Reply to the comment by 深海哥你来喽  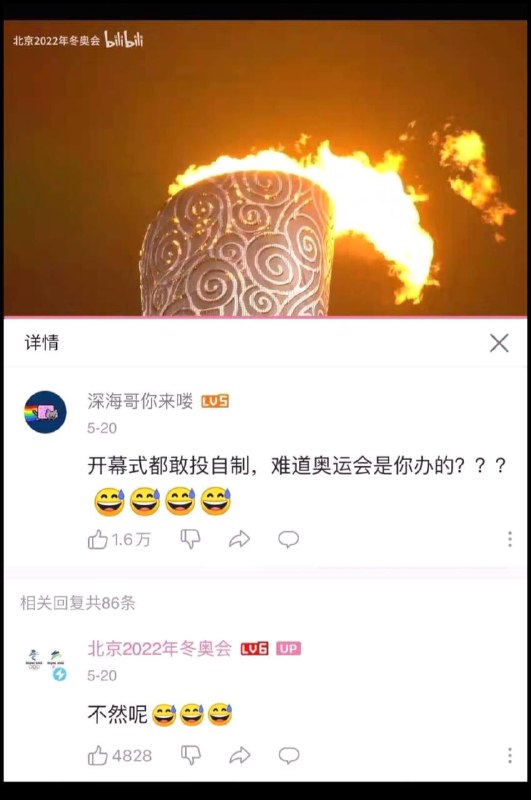pos(288,539)
